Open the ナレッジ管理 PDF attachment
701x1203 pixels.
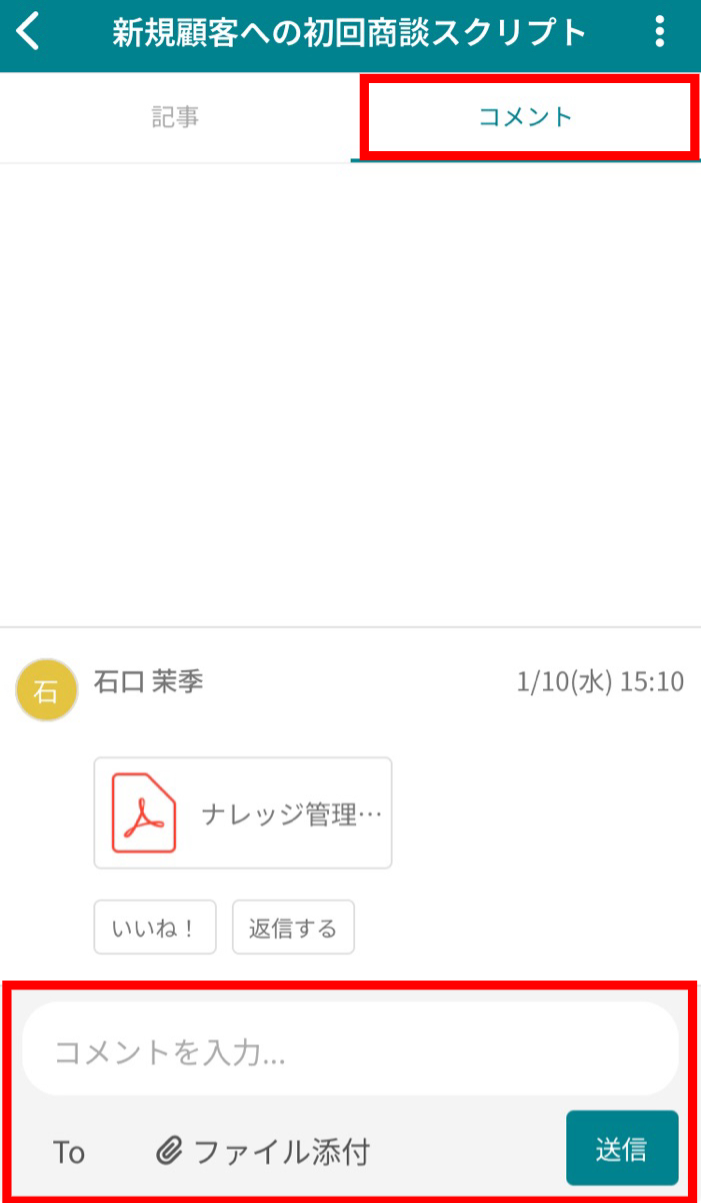[x=243, y=813]
